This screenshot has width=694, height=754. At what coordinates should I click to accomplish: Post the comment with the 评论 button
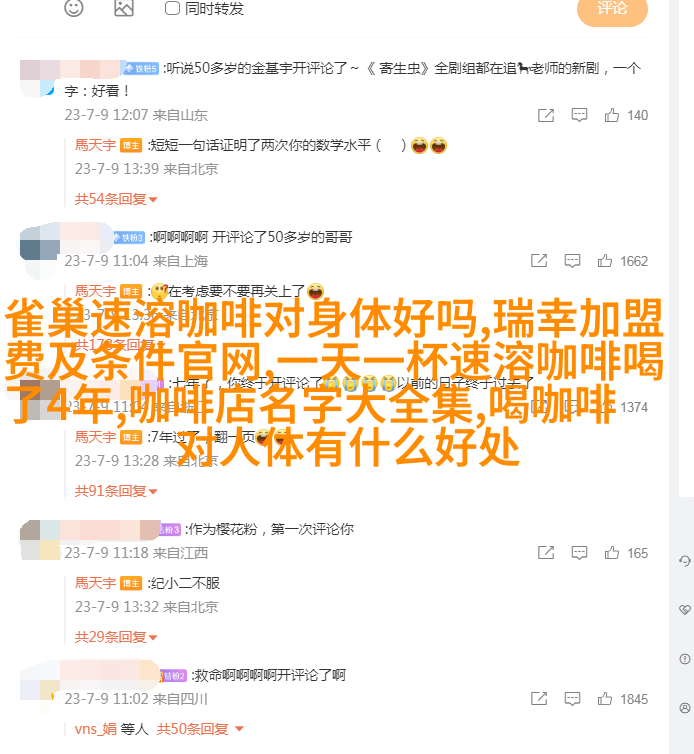coord(612,9)
